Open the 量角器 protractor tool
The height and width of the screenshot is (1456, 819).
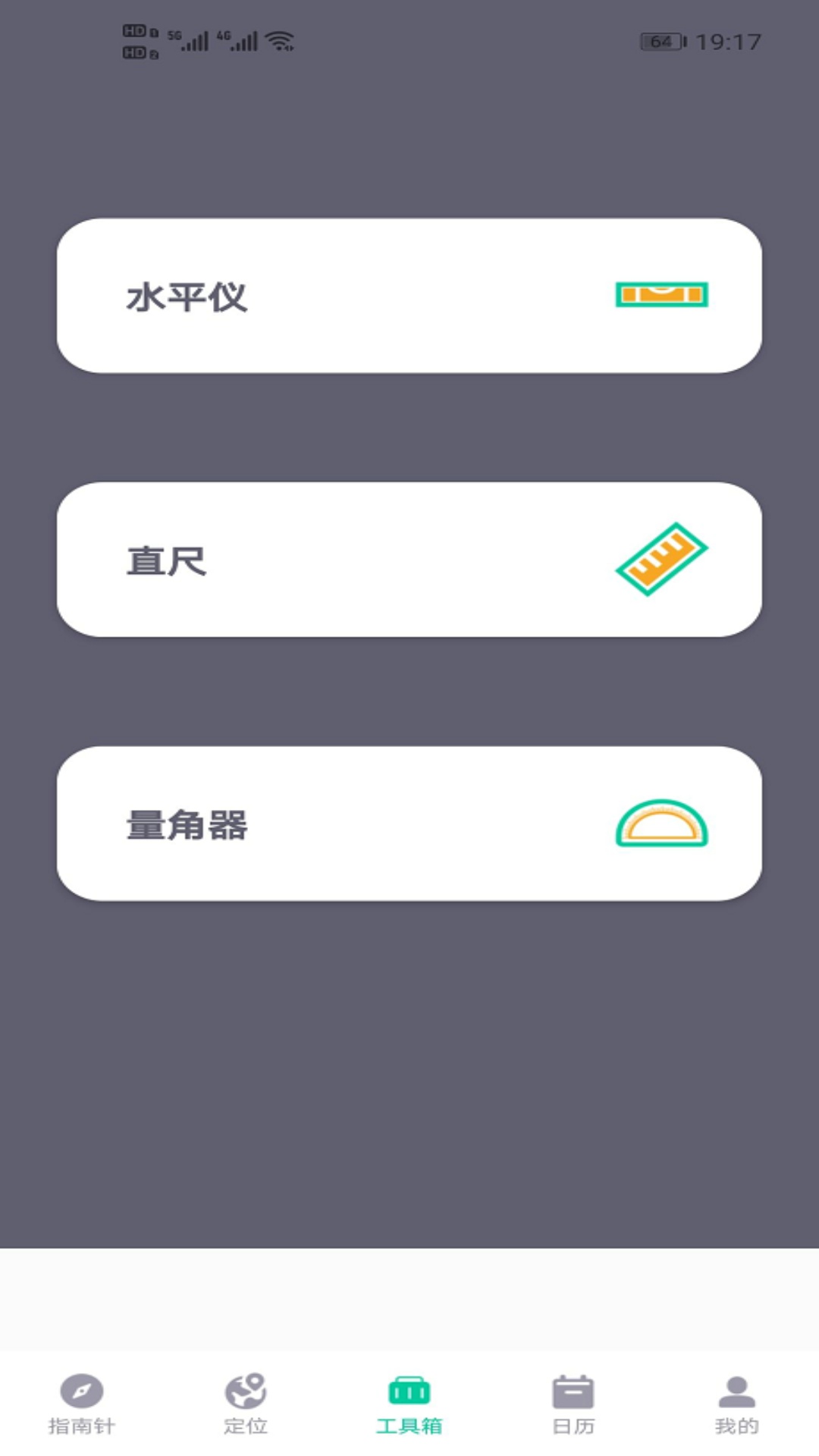point(409,824)
